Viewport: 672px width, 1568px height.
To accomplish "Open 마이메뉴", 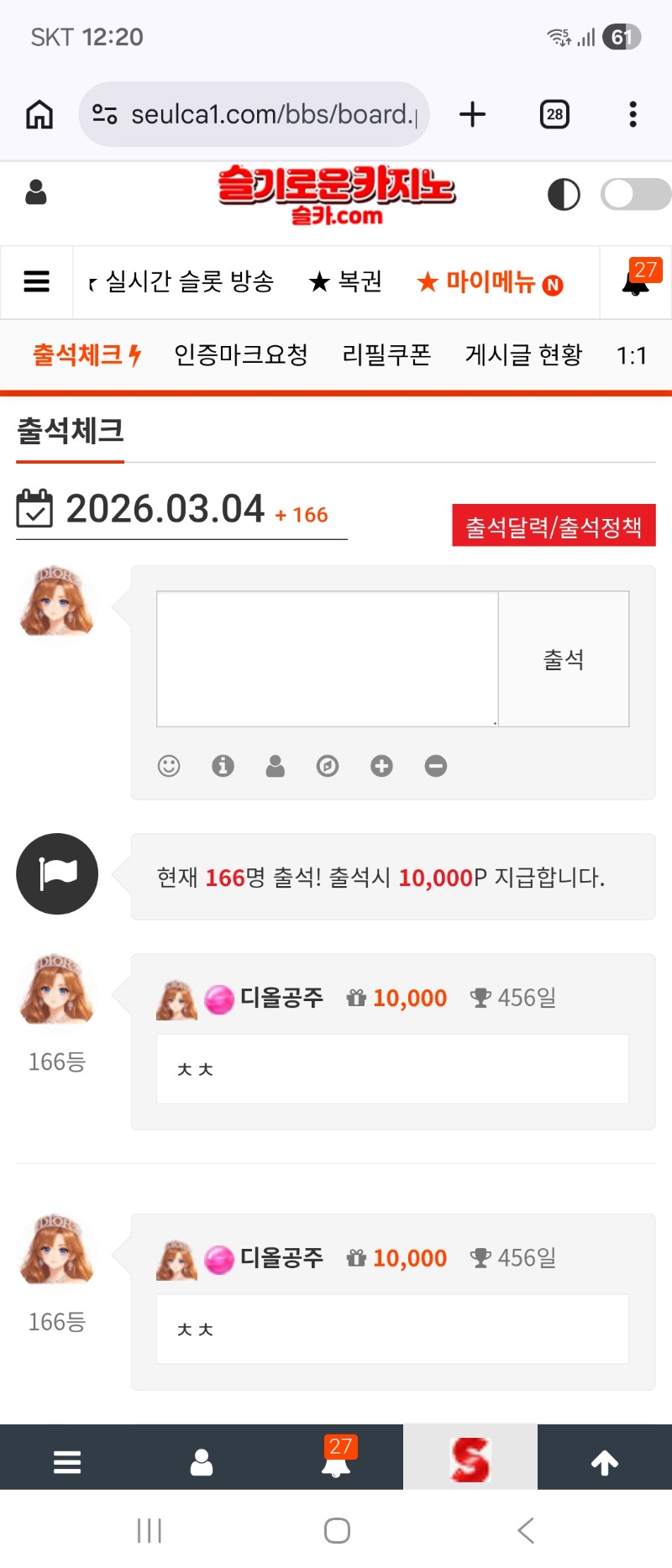I will point(489,282).
